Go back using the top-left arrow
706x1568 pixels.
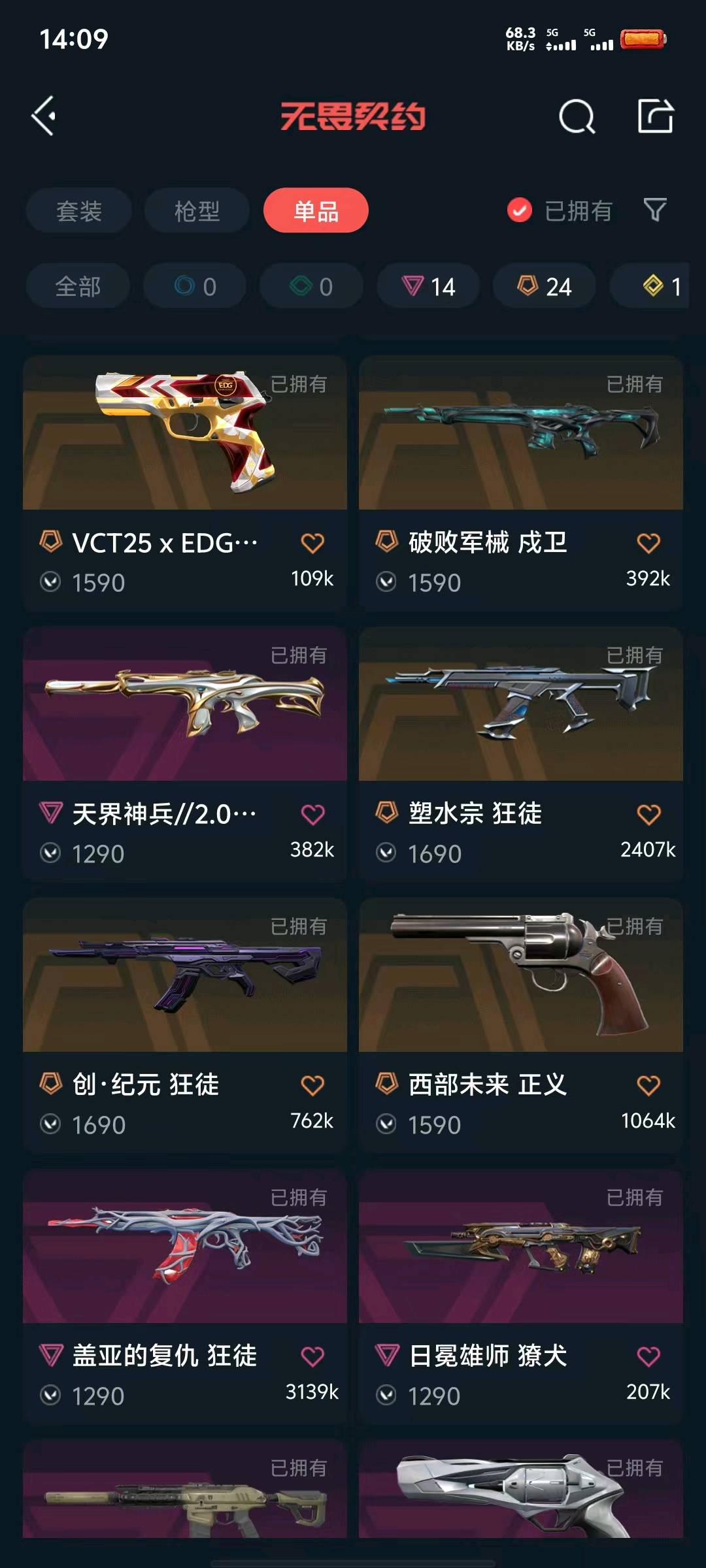coord(44,116)
